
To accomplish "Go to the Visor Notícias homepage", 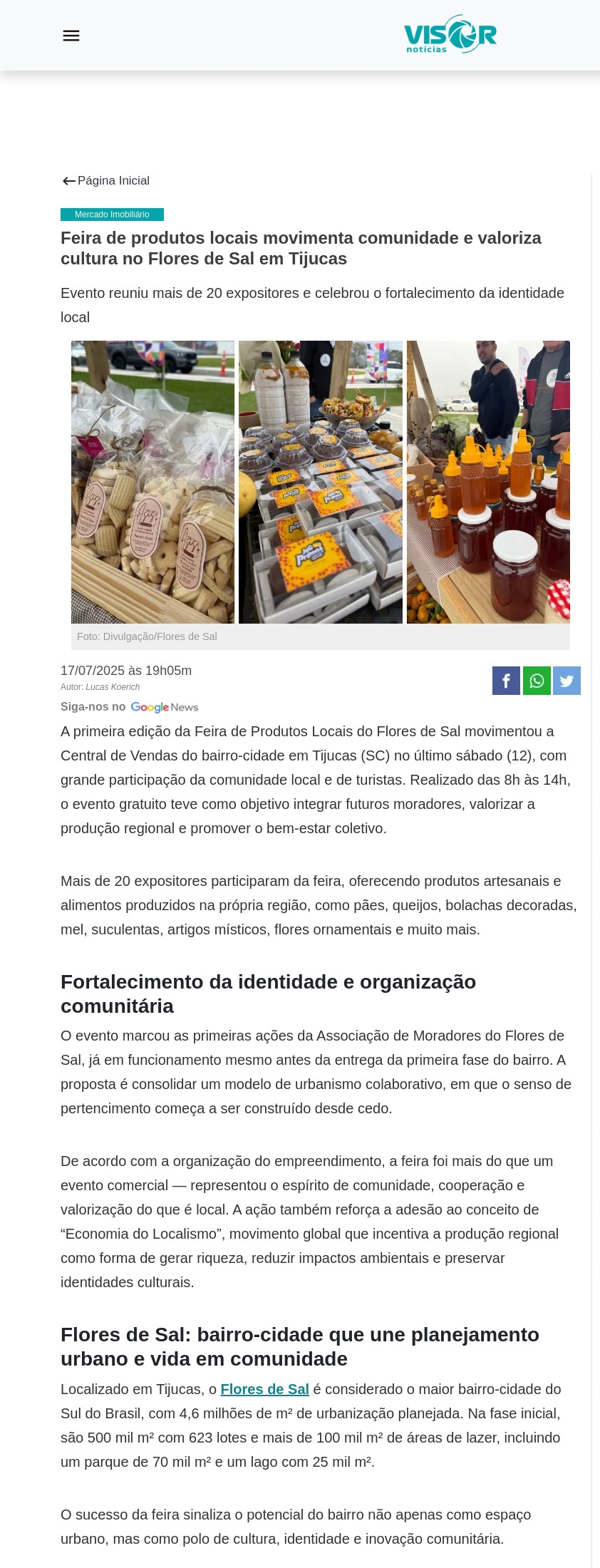I will pyautogui.click(x=450, y=35).
